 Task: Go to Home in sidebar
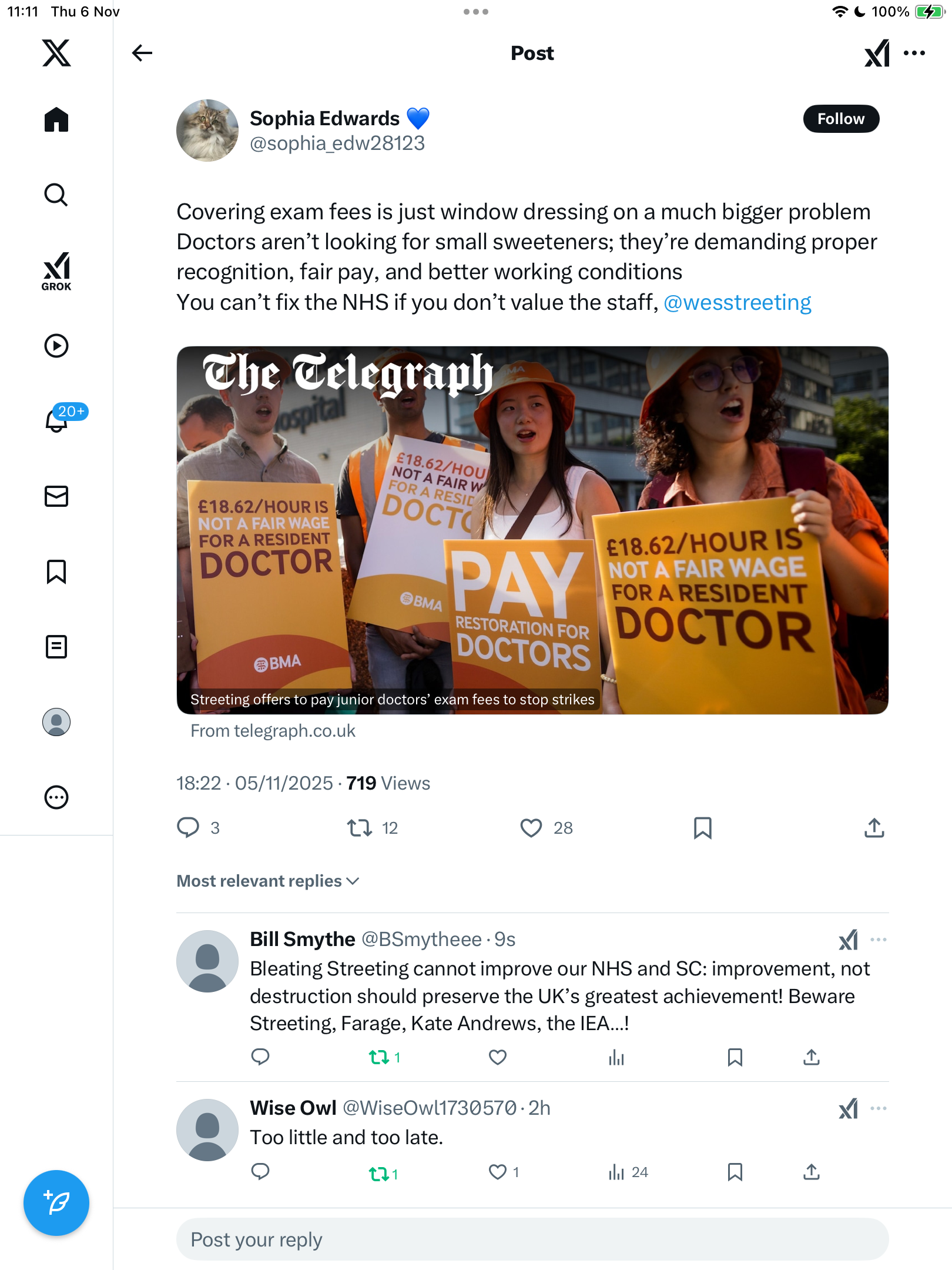tap(56, 119)
